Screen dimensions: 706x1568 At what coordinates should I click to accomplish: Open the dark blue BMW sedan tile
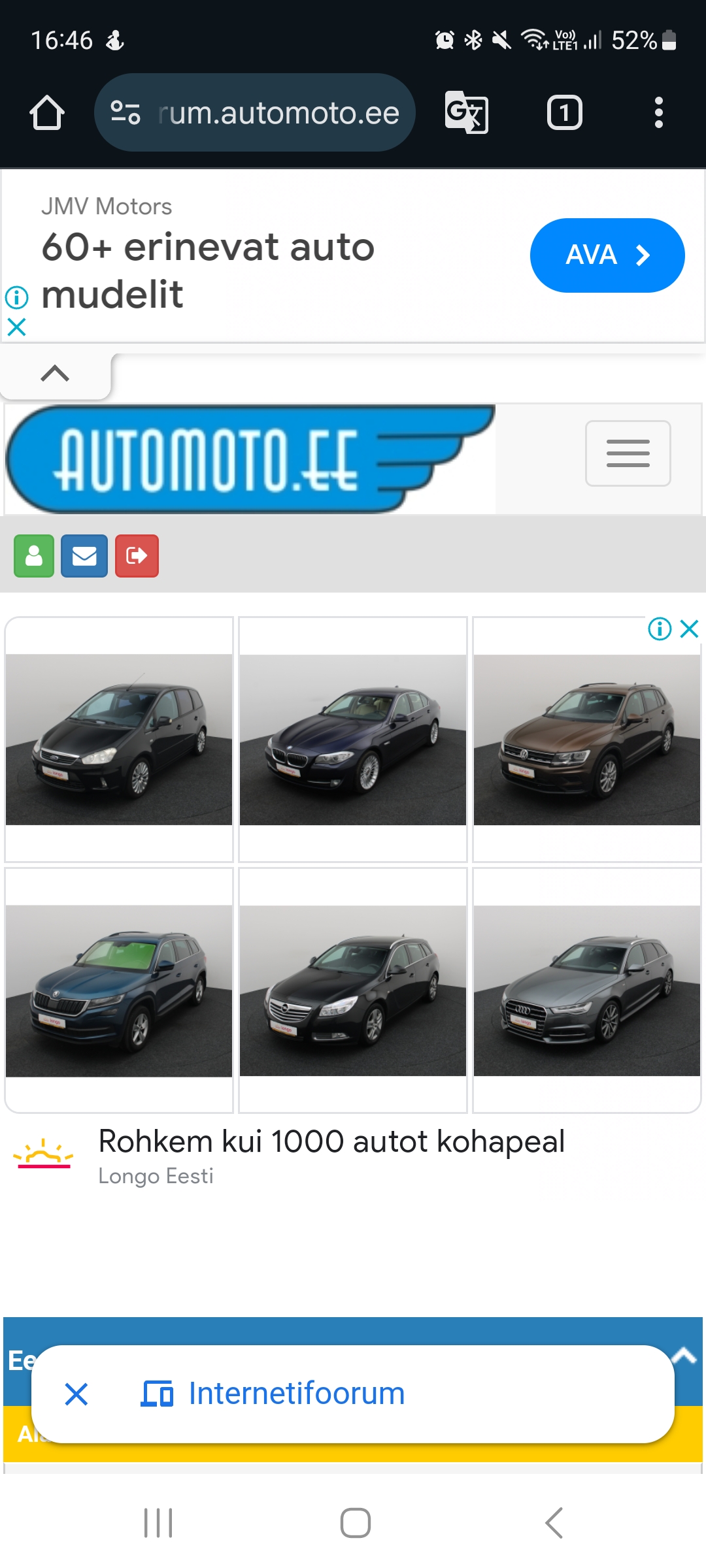[353, 739]
